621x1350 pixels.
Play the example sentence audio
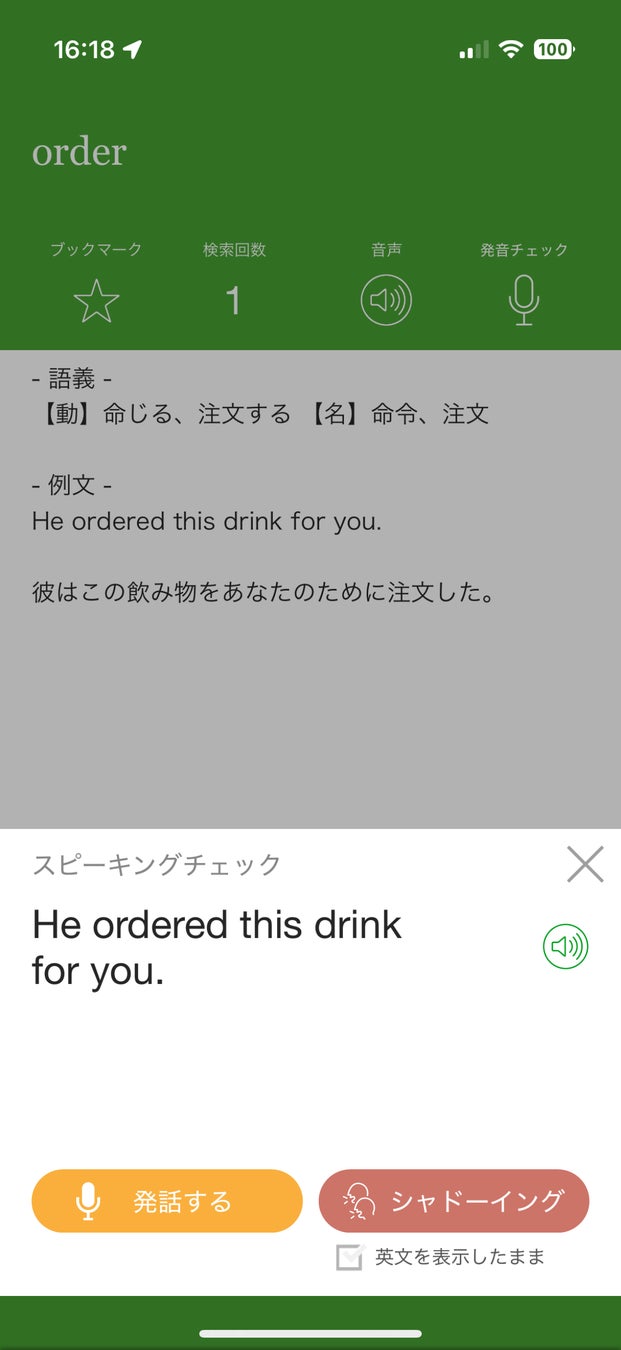click(566, 946)
